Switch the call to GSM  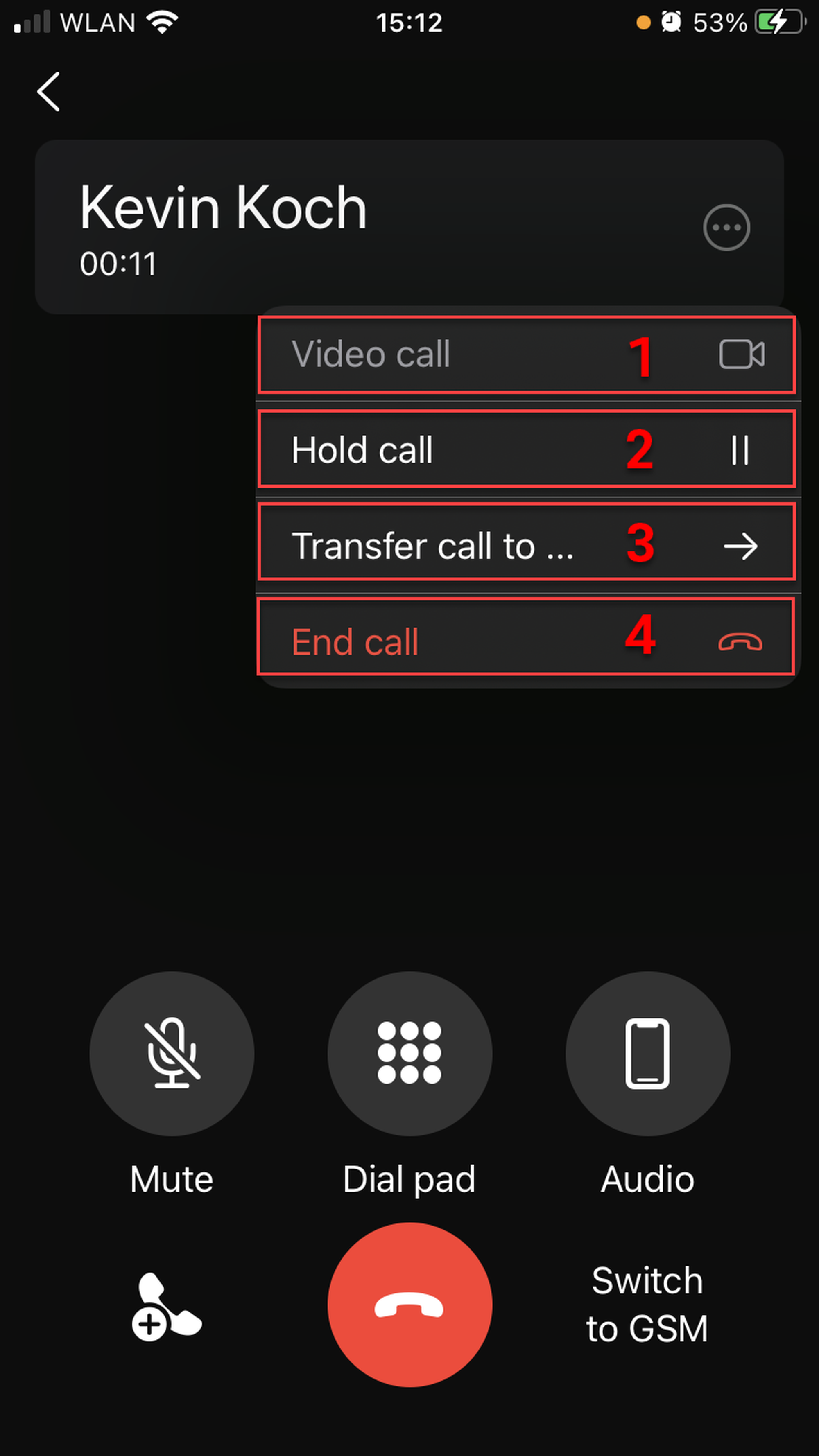click(647, 1305)
